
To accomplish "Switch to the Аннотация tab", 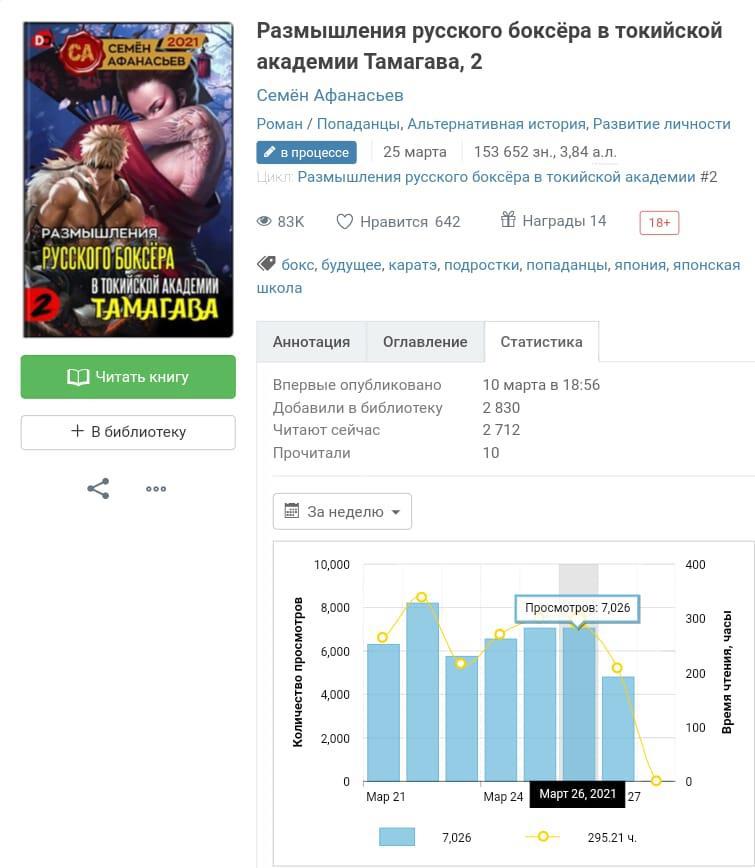I will click(311, 341).
